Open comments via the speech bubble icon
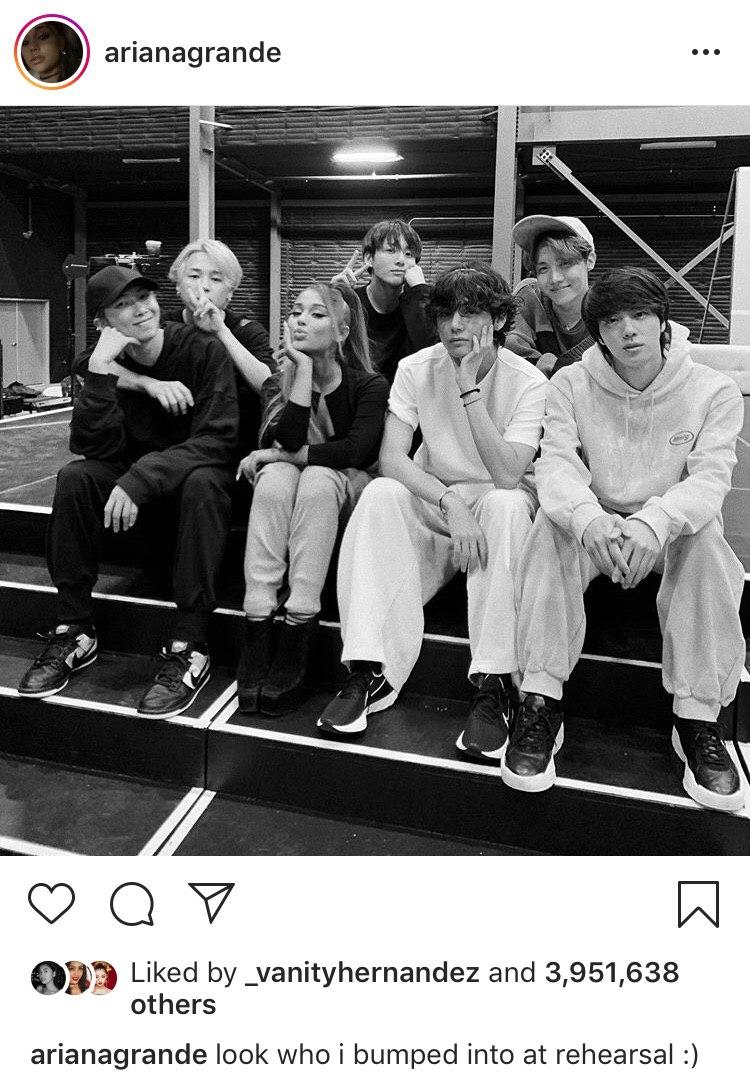 [x=132, y=905]
